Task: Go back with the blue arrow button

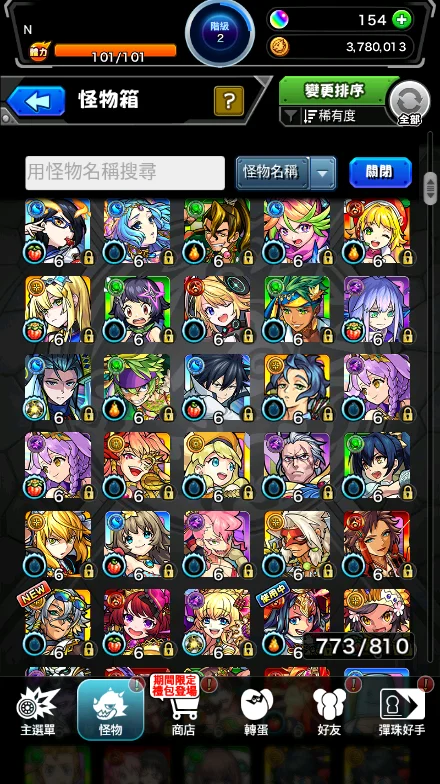Action: coord(36,101)
